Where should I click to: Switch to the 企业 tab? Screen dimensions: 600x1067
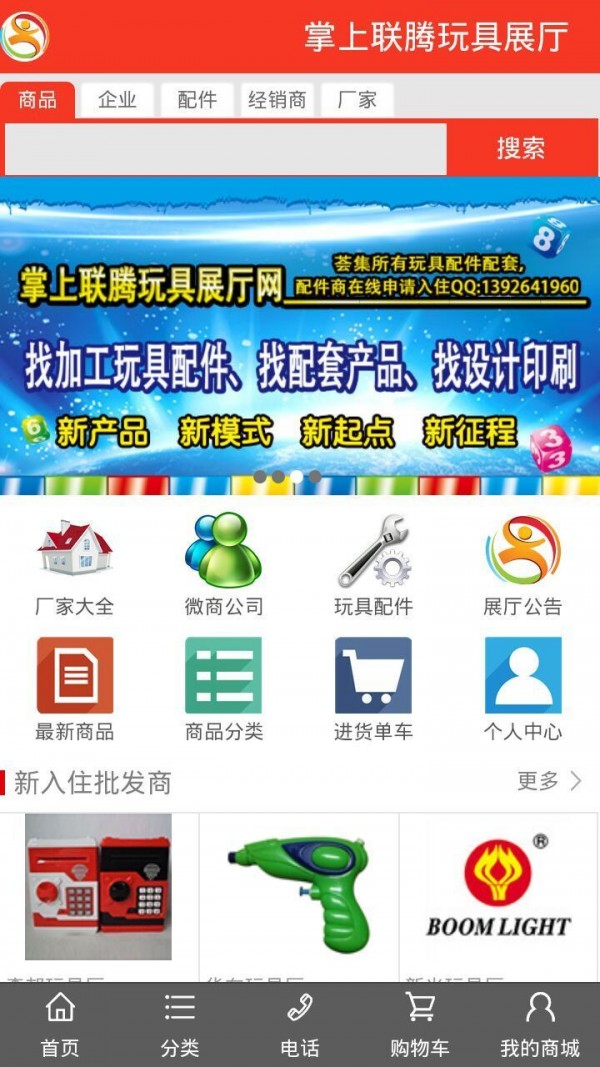click(117, 100)
